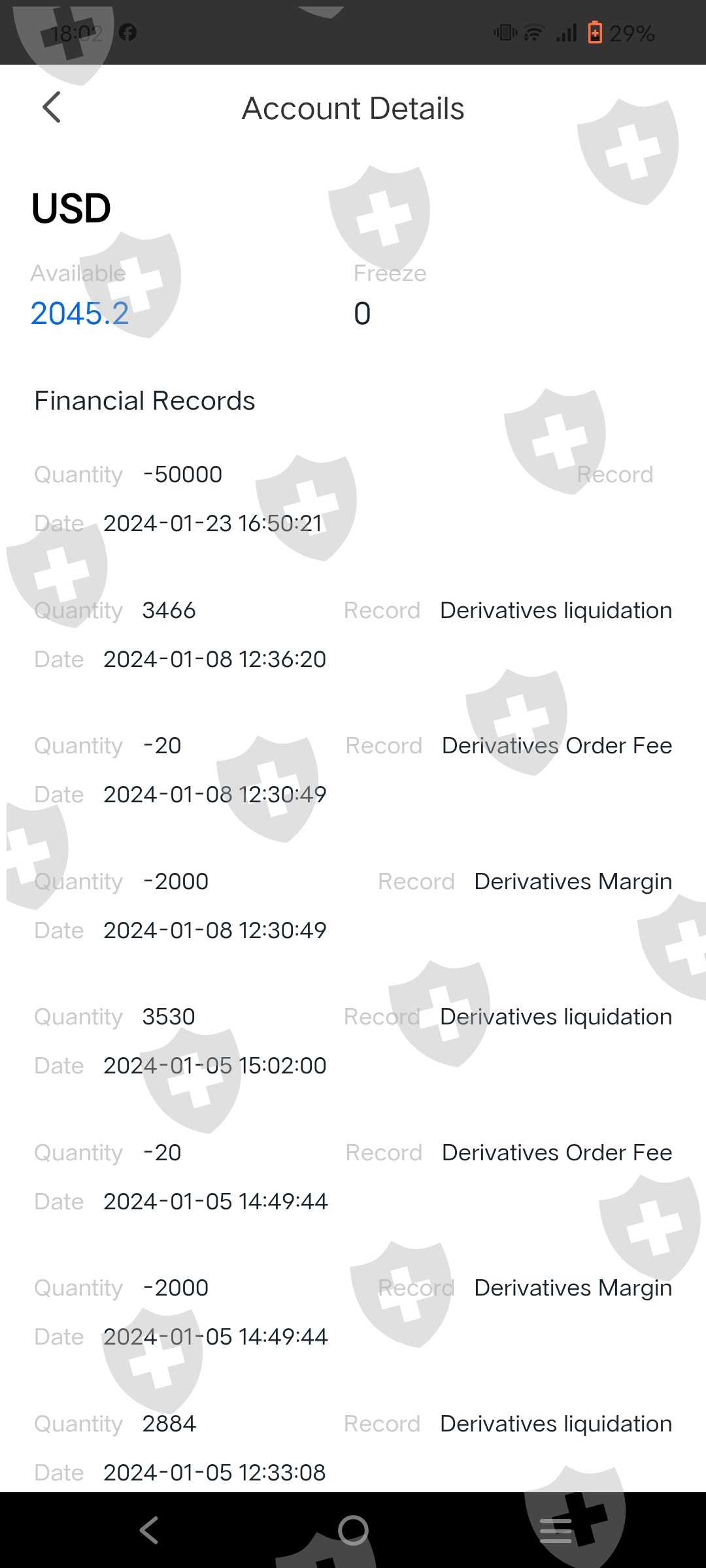Open recent apps menu

tap(556, 1529)
